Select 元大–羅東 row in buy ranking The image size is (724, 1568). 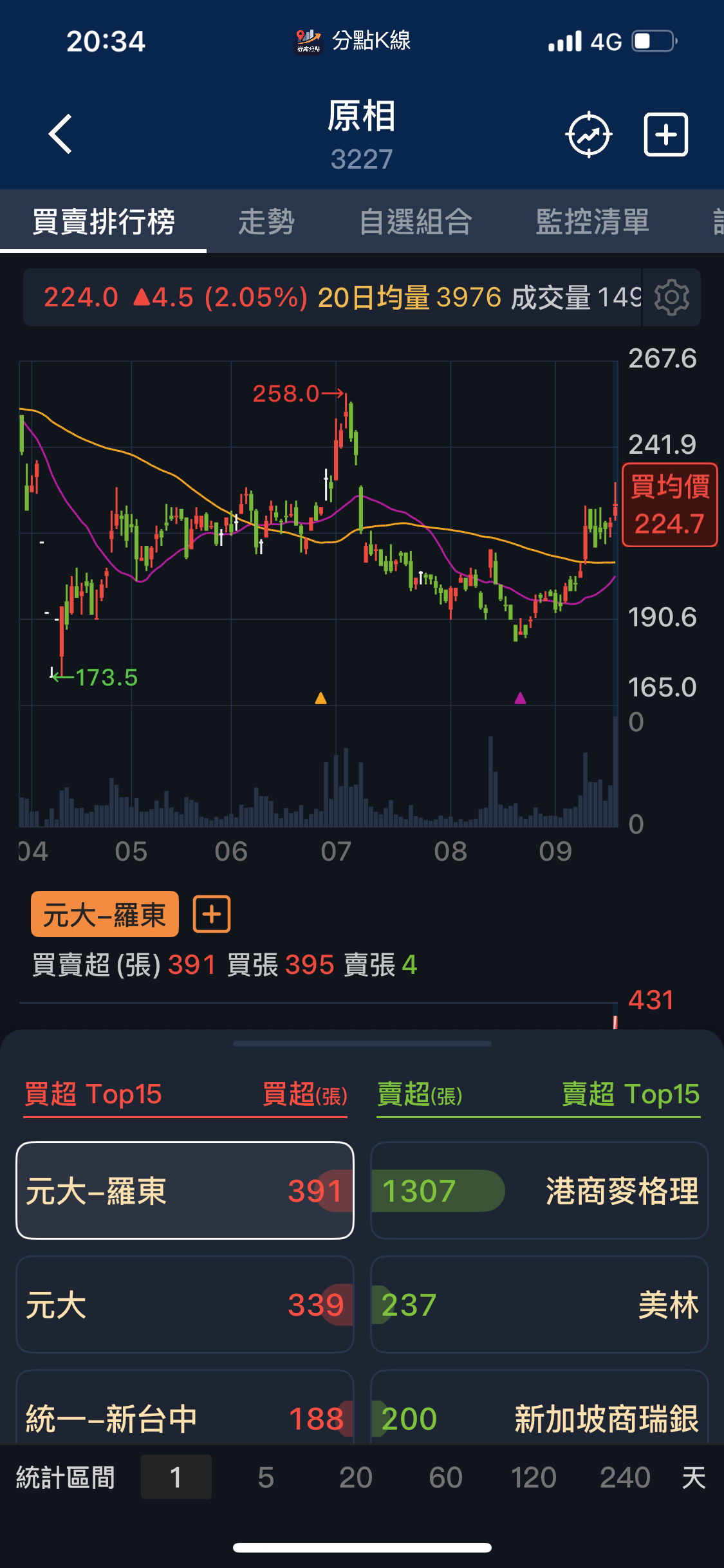pyautogui.click(x=185, y=1190)
